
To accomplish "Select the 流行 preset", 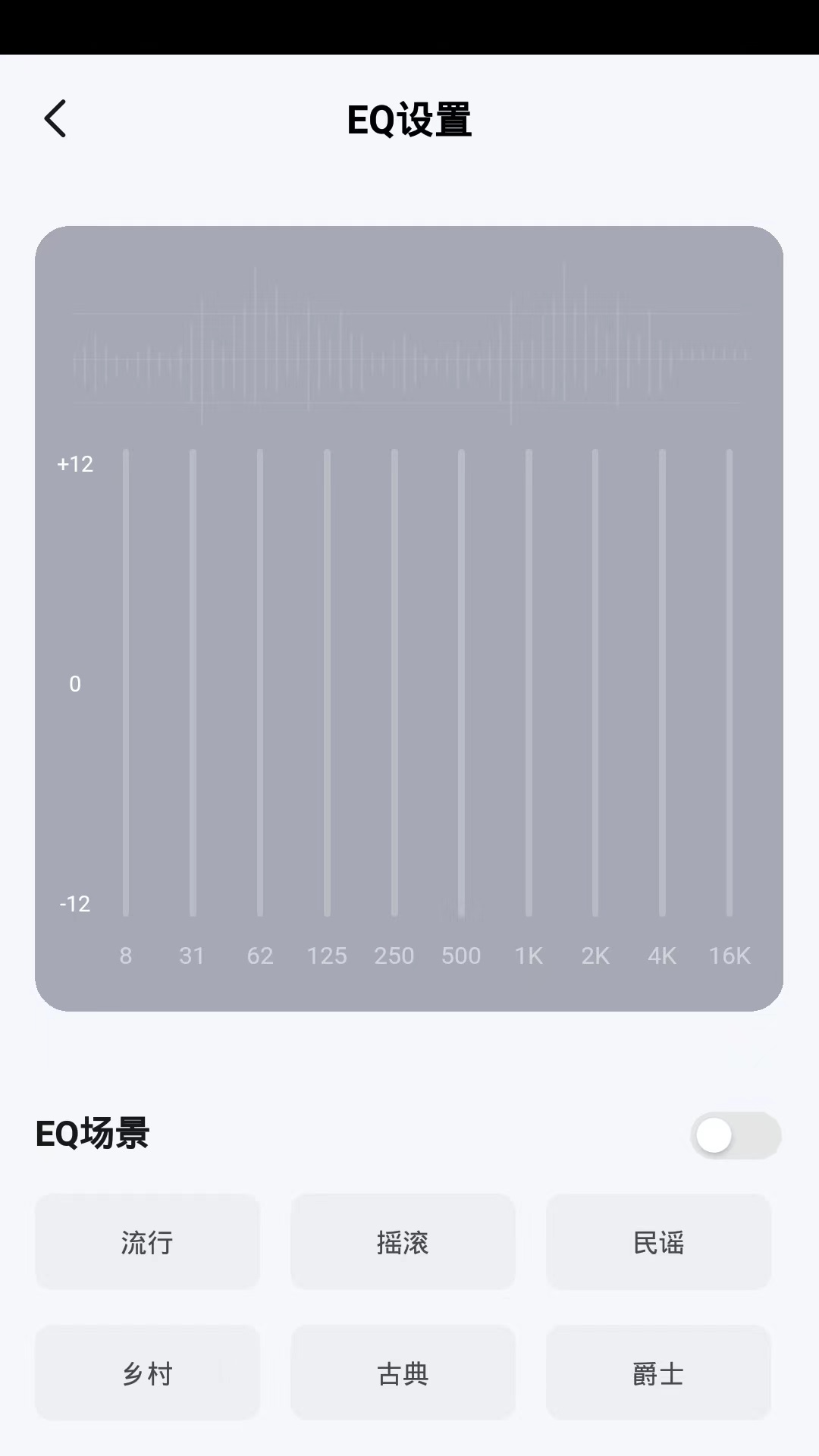I will 147,1242.
